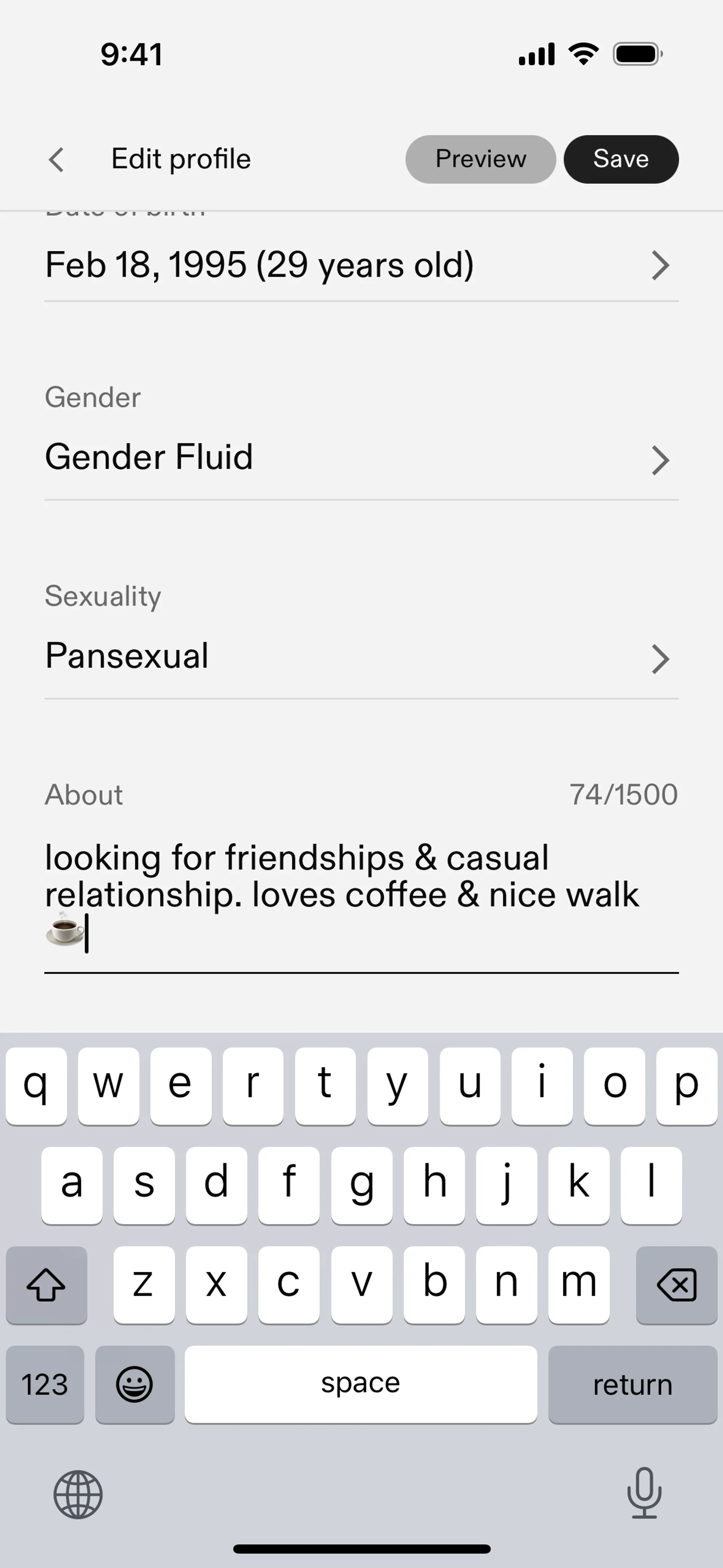723x1568 pixels.
Task: Switch to the 123 numeric keyboard
Action: coord(45,1385)
